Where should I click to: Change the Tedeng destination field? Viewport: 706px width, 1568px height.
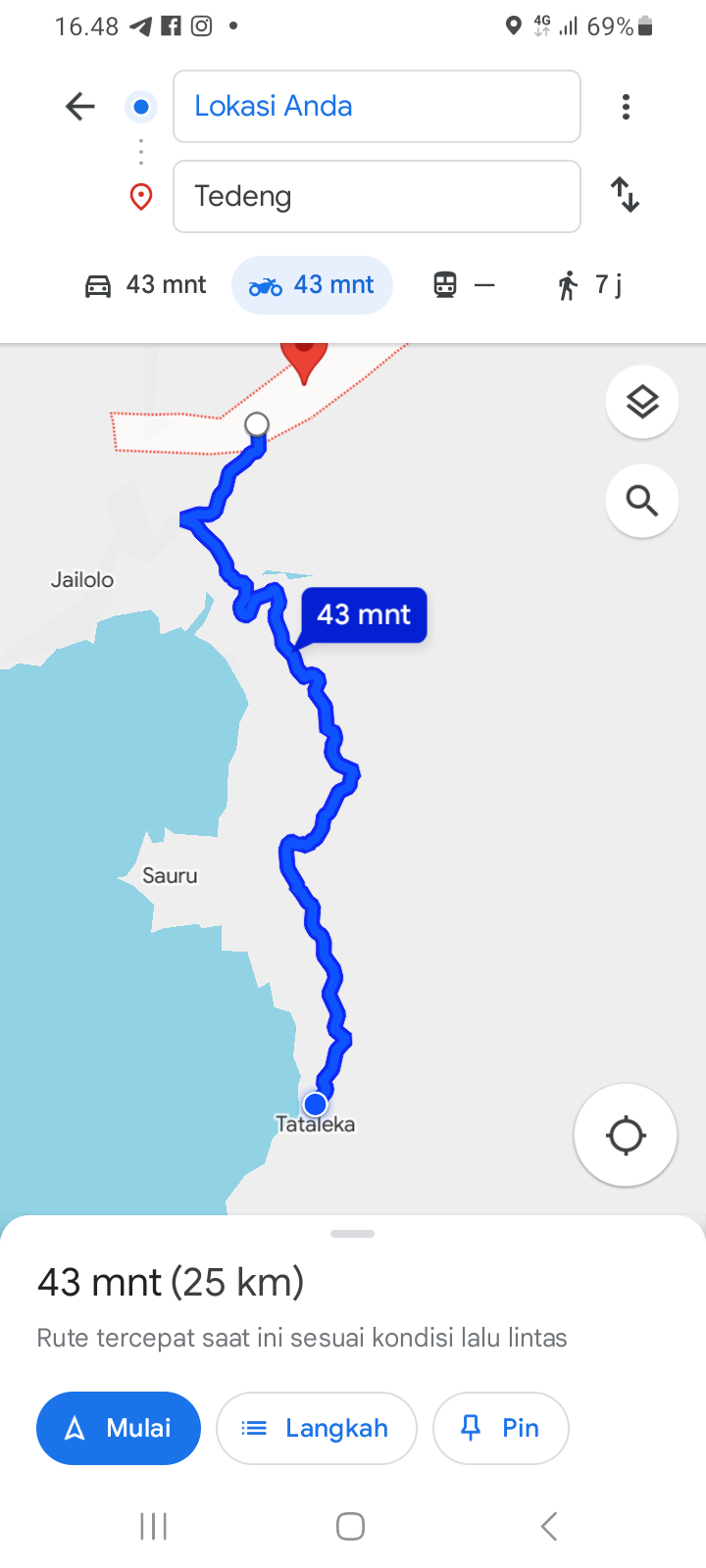click(x=377, y=196)
